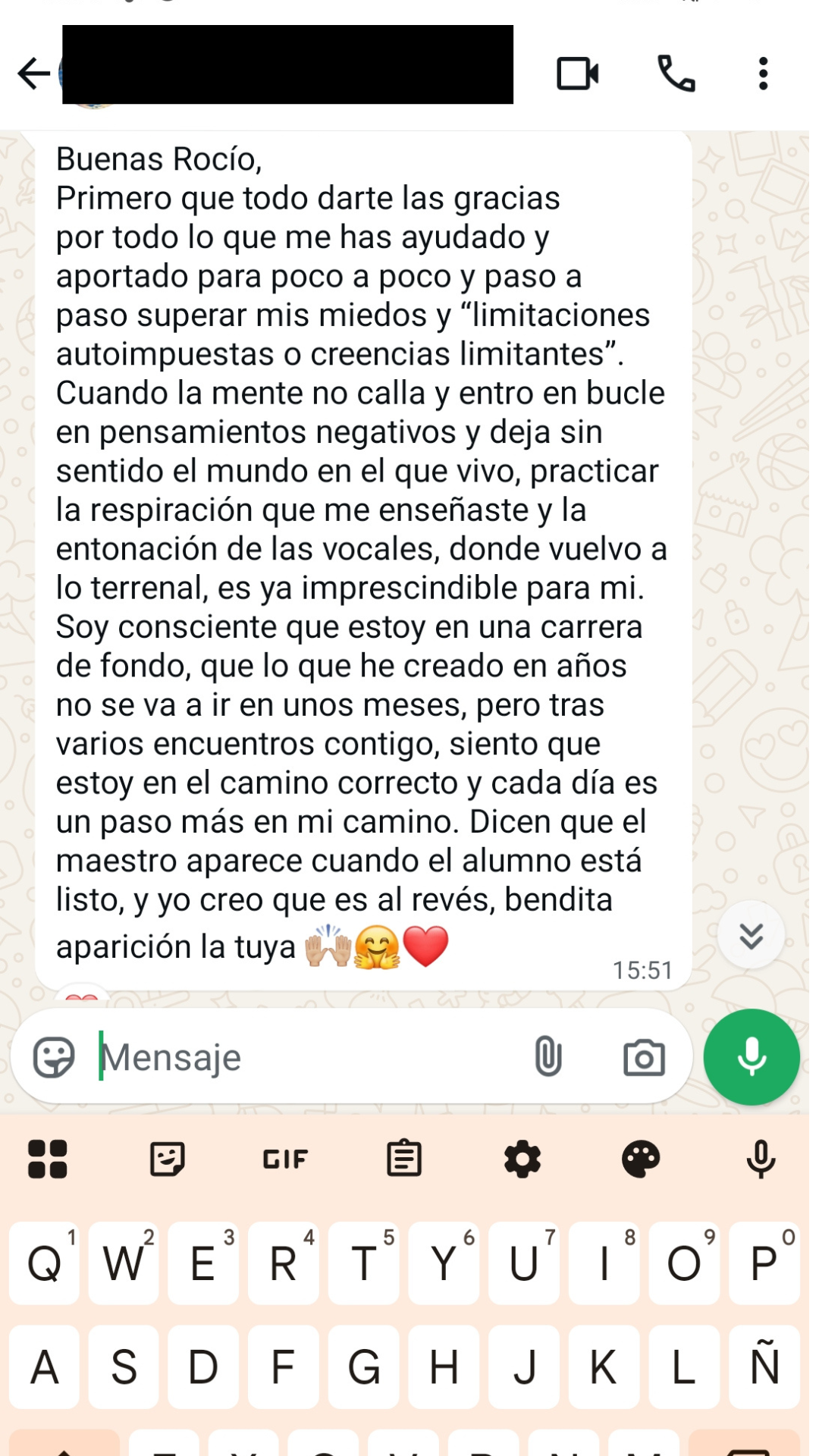Open the keyboard clipboard

pos(403,1159)
